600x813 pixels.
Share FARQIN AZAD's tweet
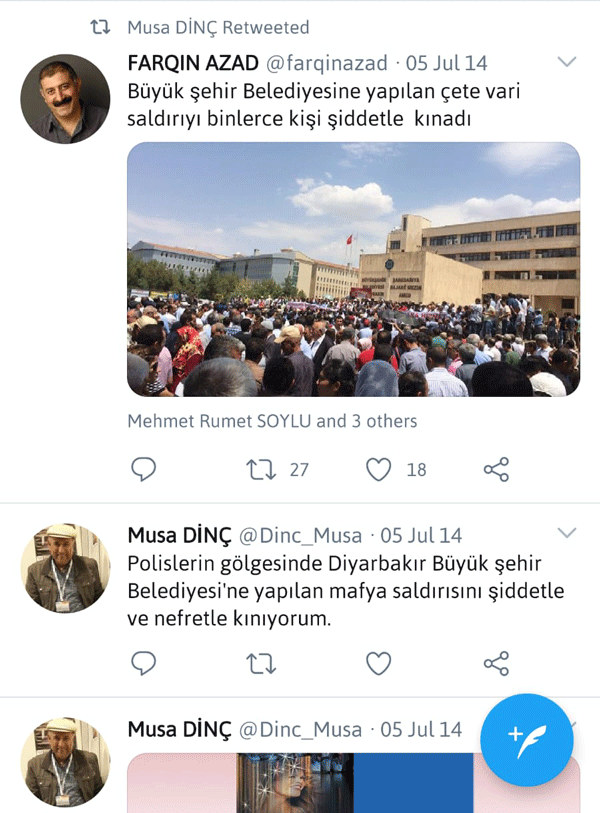point(496,469)
